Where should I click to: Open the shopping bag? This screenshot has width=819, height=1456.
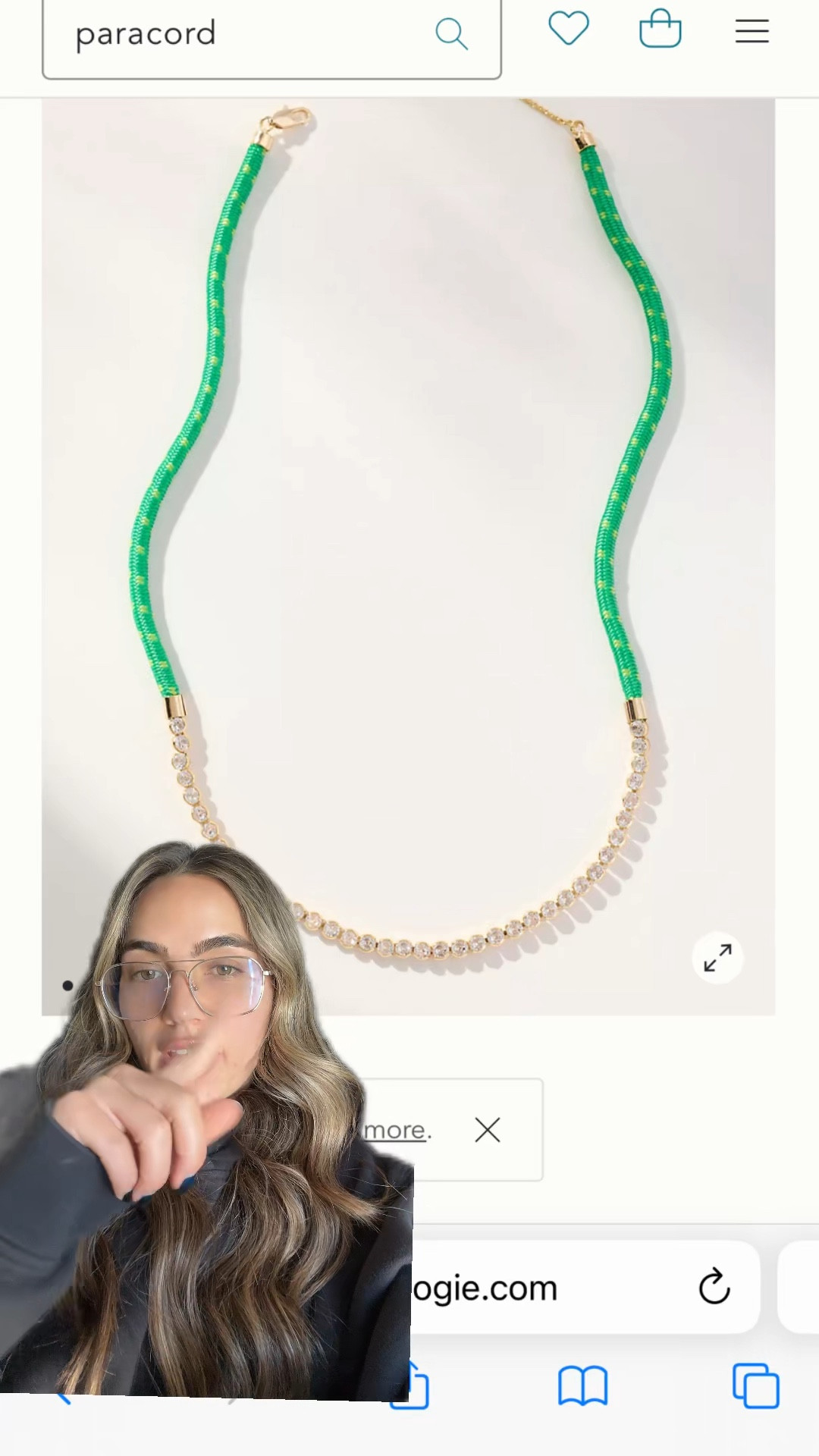660,29
